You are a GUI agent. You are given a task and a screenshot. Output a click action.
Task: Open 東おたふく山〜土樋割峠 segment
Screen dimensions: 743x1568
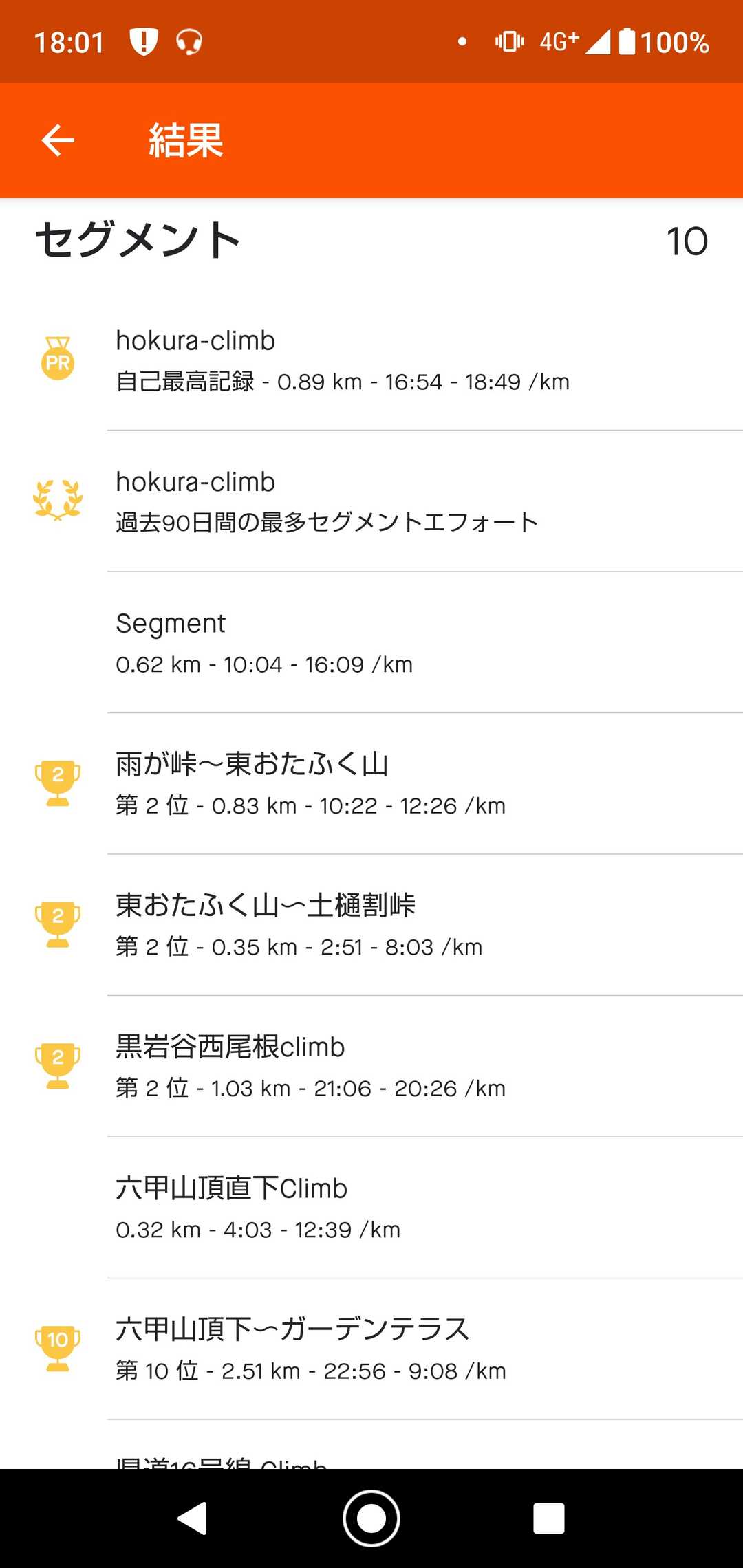[x=371, y=925]
